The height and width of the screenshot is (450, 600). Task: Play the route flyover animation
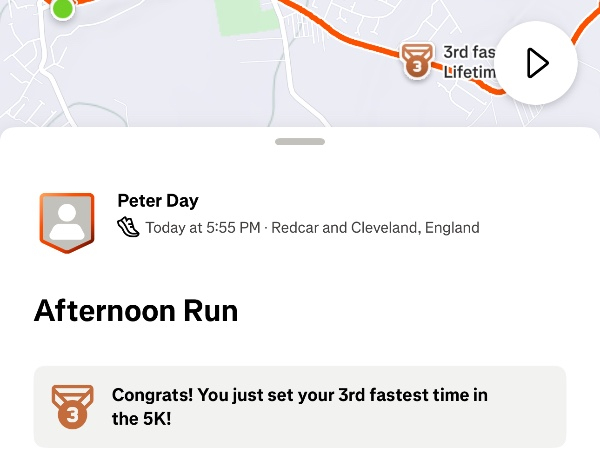coord(536,63)
